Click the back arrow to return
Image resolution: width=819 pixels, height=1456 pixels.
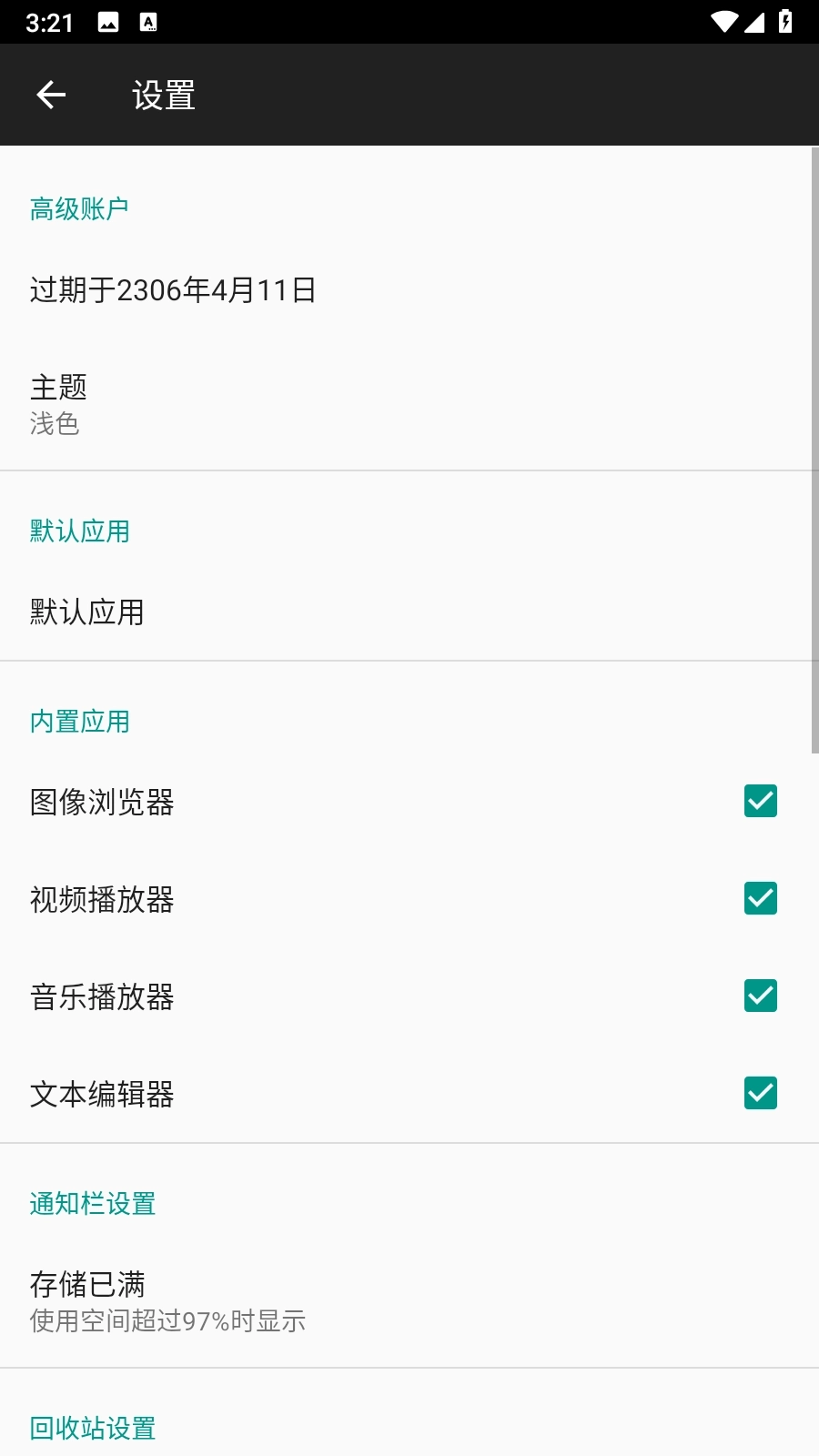pyautogui.click(x=50, y=94)
